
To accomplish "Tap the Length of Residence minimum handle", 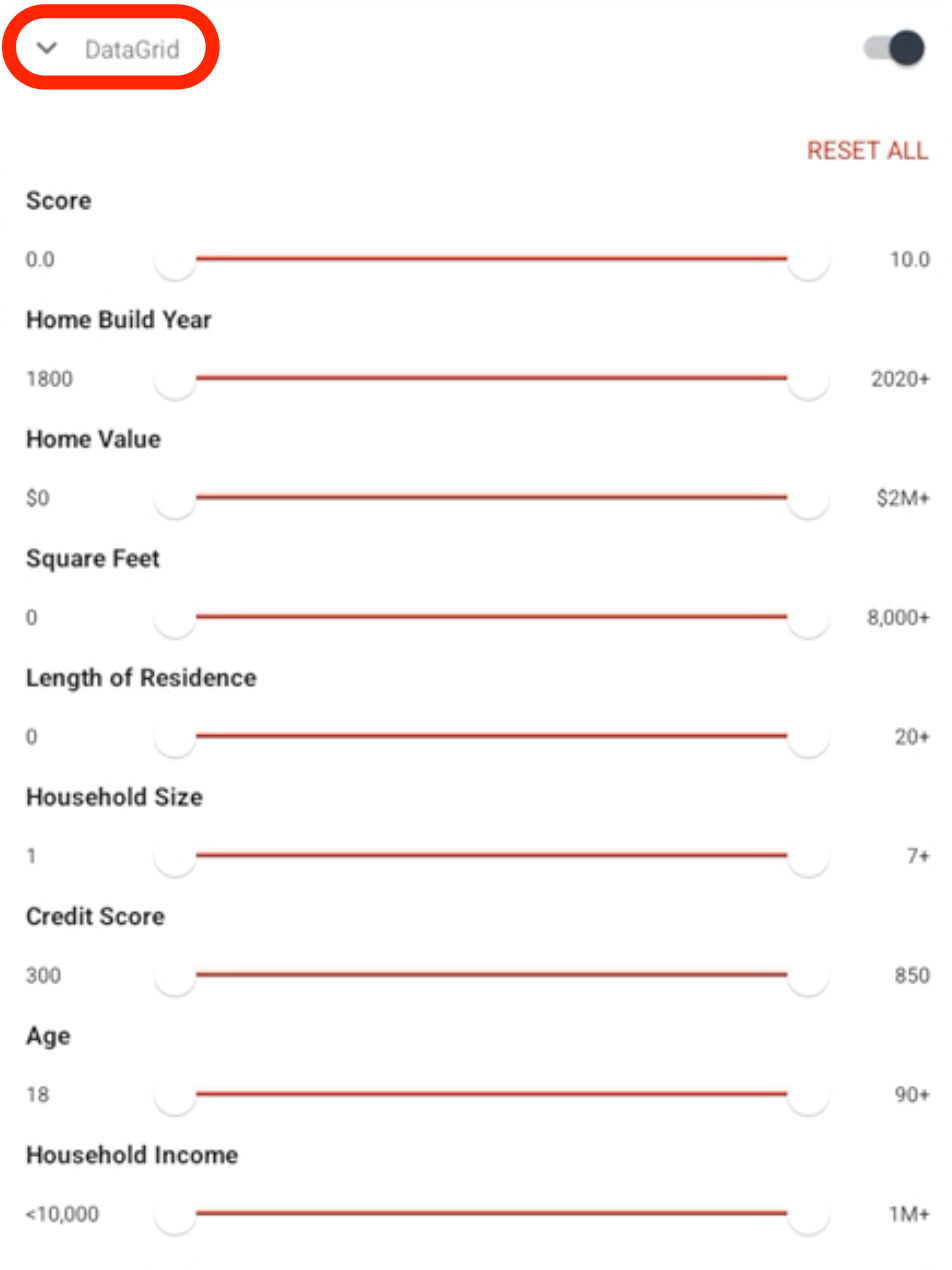I will pos(176,737).
